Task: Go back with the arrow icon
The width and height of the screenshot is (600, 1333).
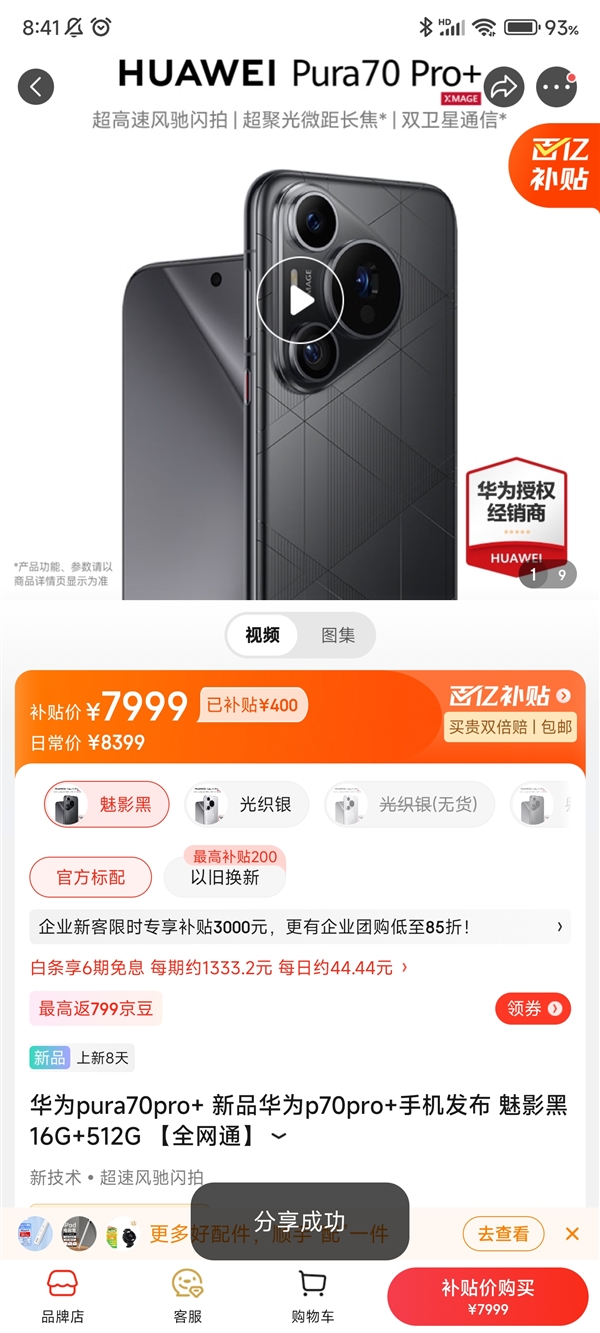Action: point(36,87)
